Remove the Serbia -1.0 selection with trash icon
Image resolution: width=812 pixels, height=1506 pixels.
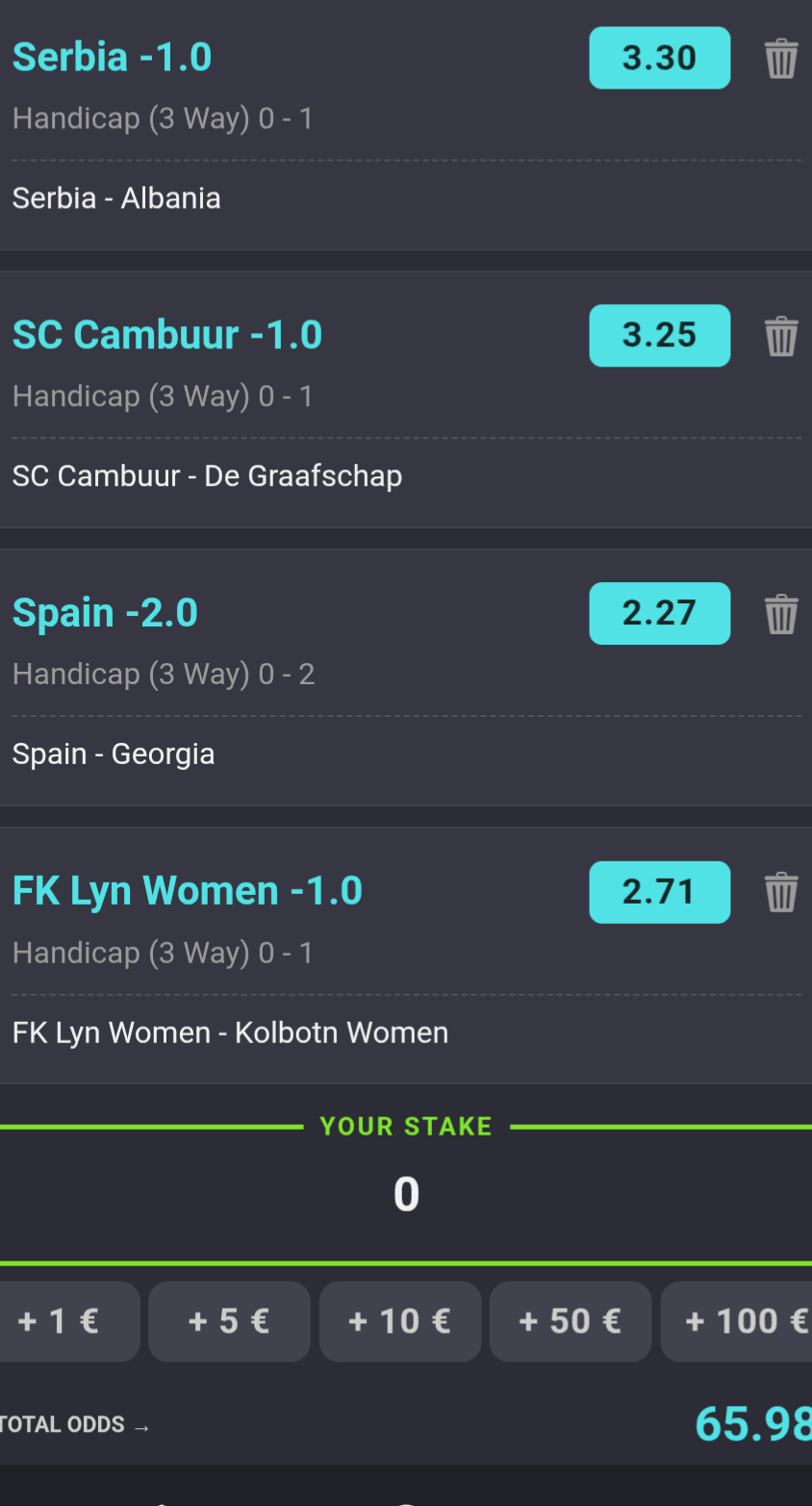point(781,59)
